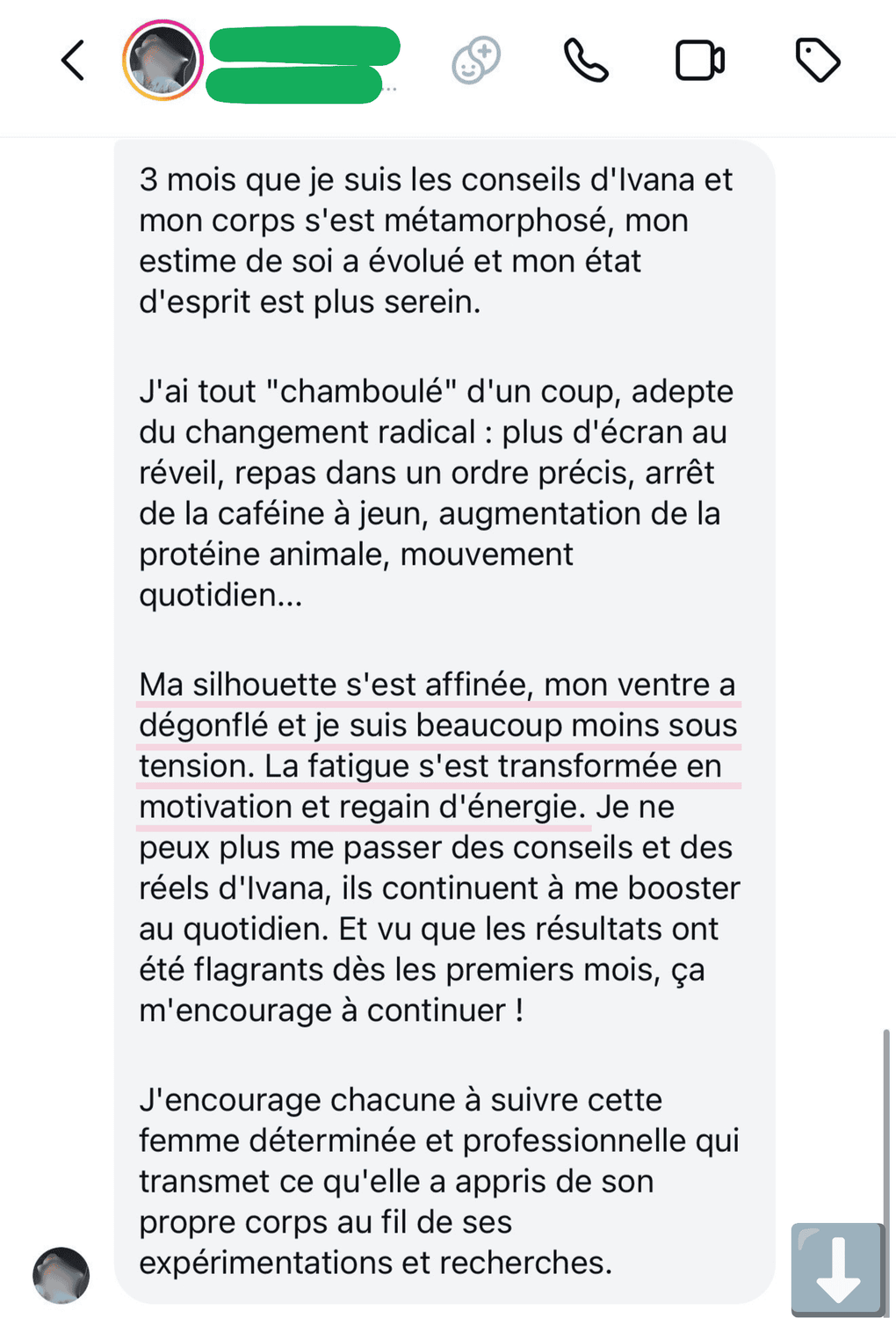Screen dimensions: 896x1318
Task: Start a voice call
Action: click(x=586, y=61)
